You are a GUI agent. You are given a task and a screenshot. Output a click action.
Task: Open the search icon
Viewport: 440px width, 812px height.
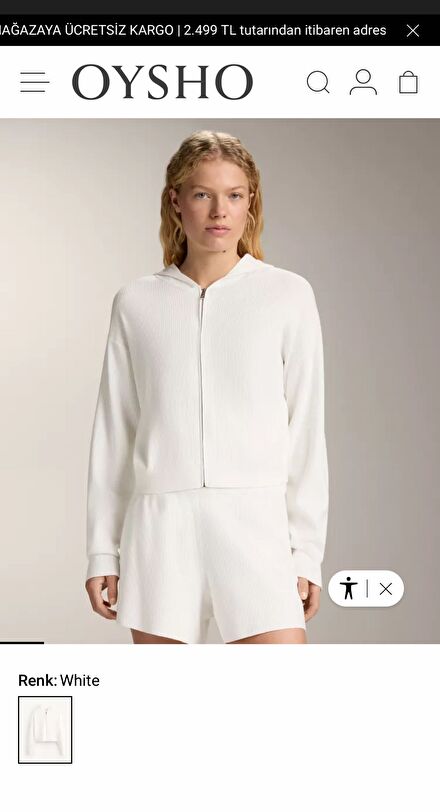[318, 82]
